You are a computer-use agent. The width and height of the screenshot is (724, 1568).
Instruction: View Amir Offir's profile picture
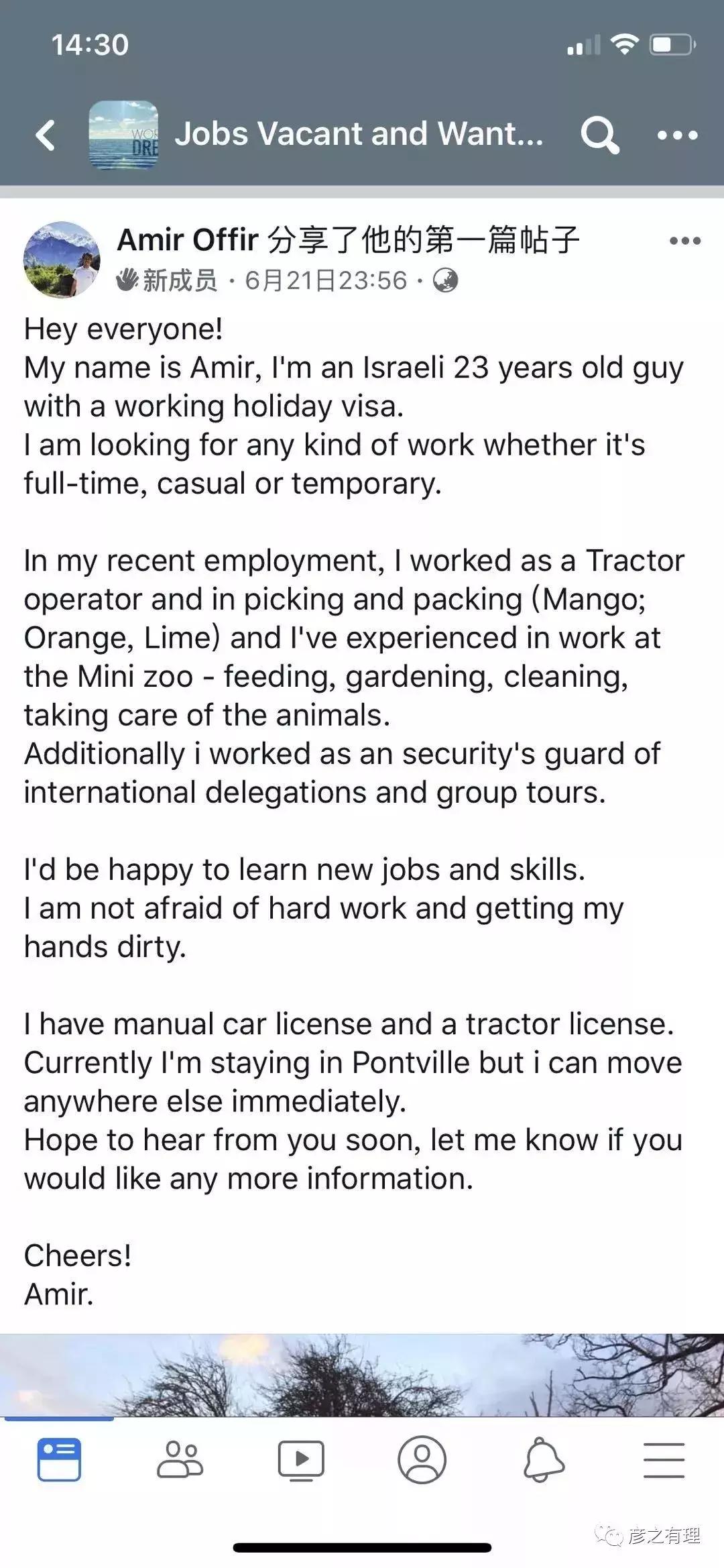tap(62, 260)
